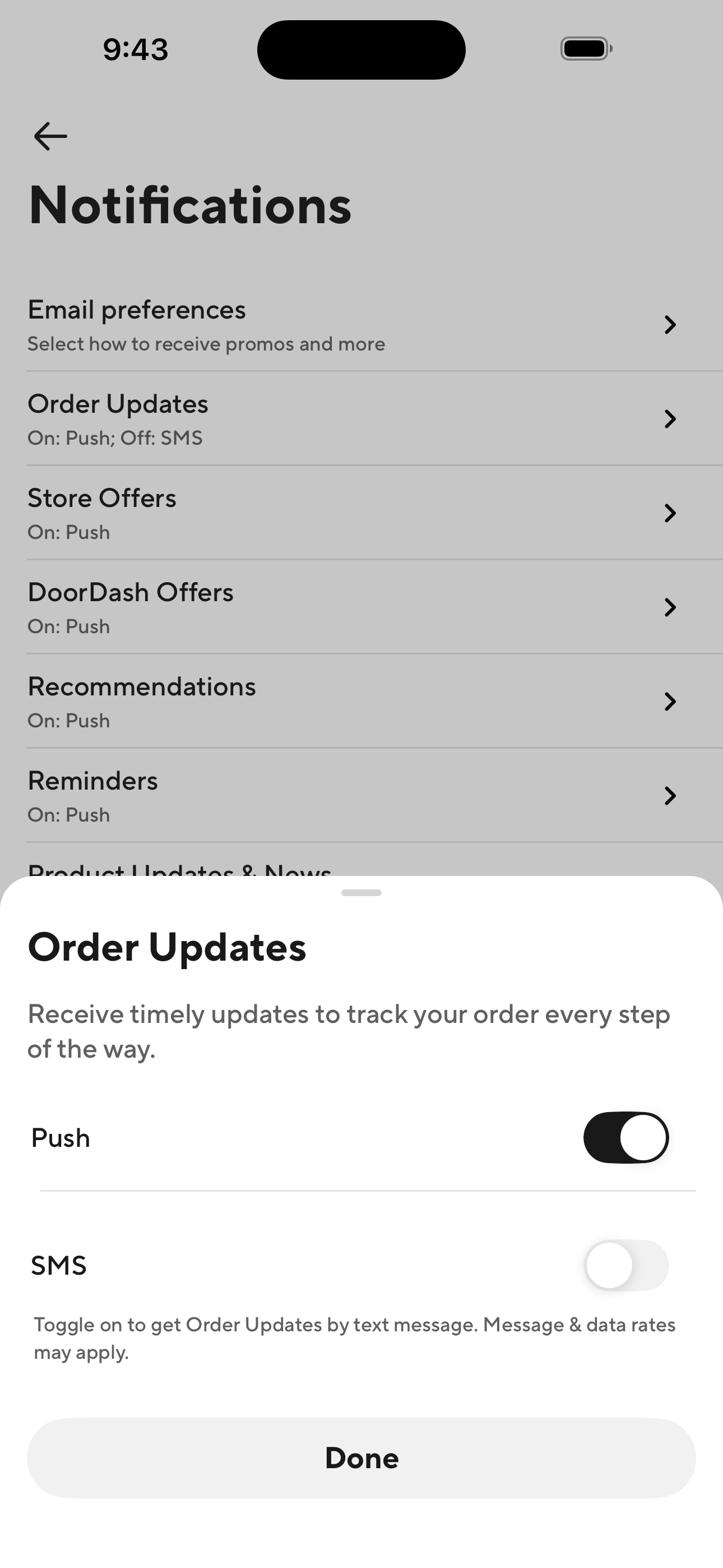Click the back arrow on Notifications screen
The image size is (723, 1568).
(x=49, y=136)
